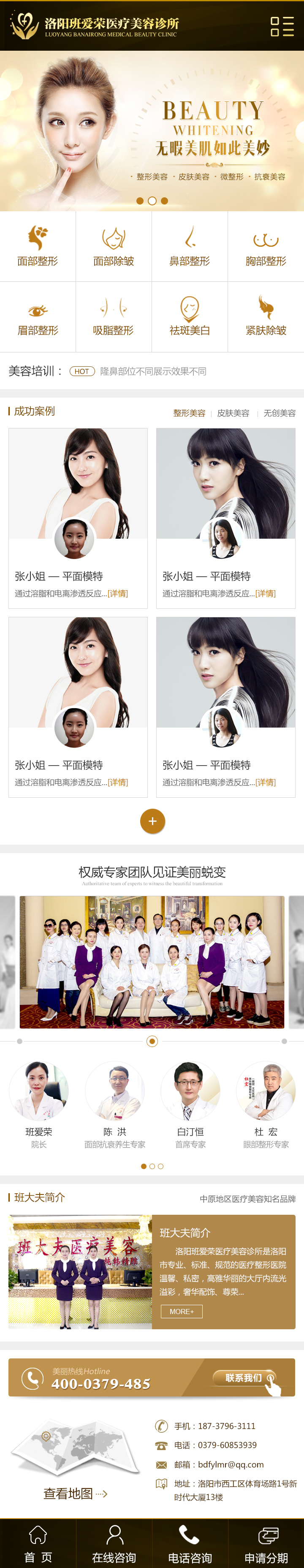Open the 祛斑美白 category

click(190, 317)
